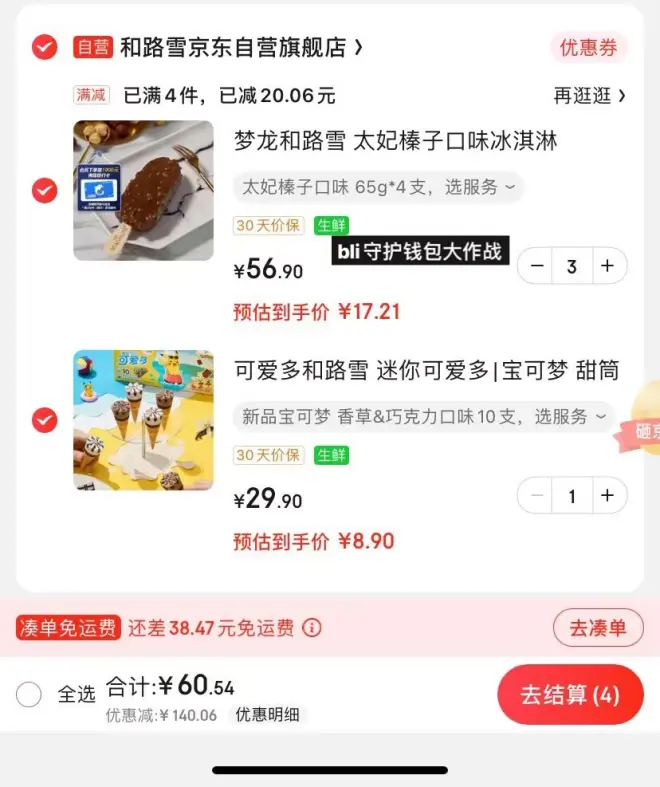
Task: Open the 可爱多 宝可梦 cone product image
Action: pos(143,420)
